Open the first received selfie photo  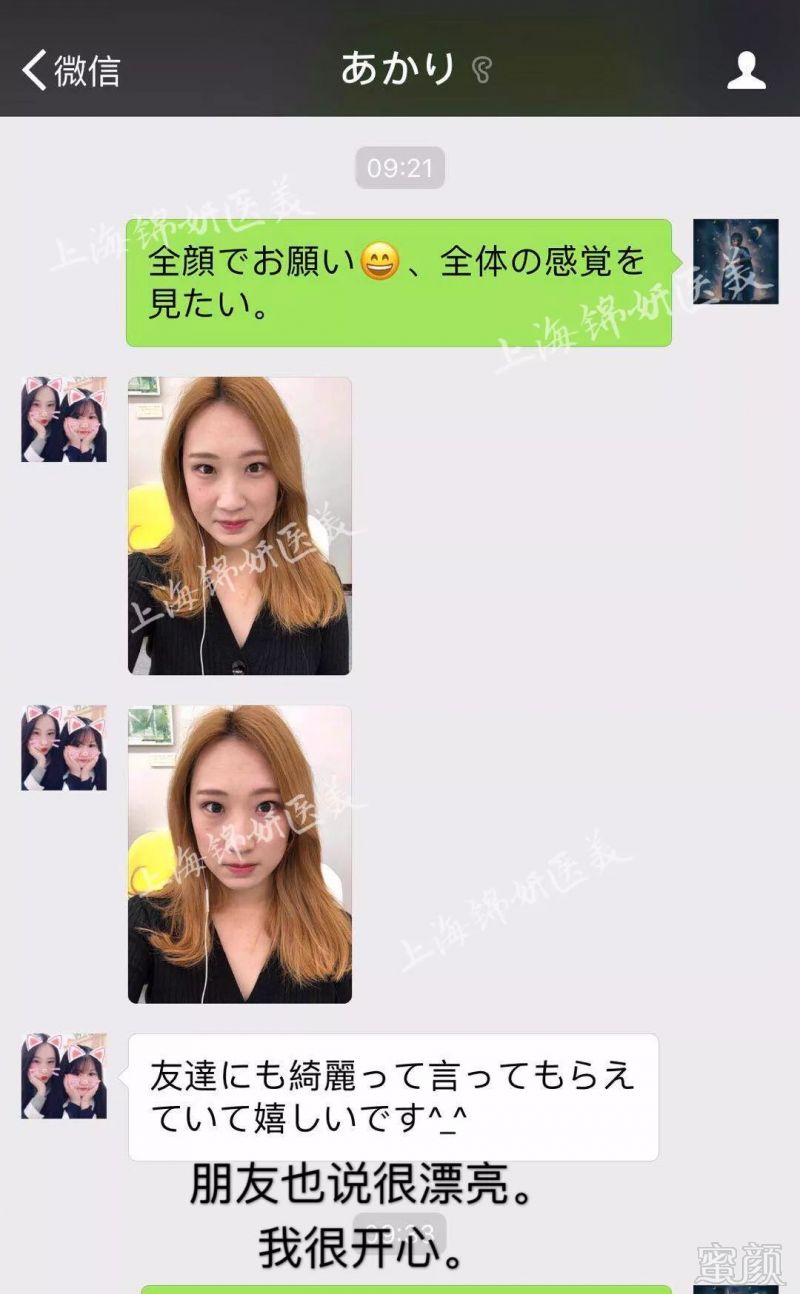[x=240, y=525]
